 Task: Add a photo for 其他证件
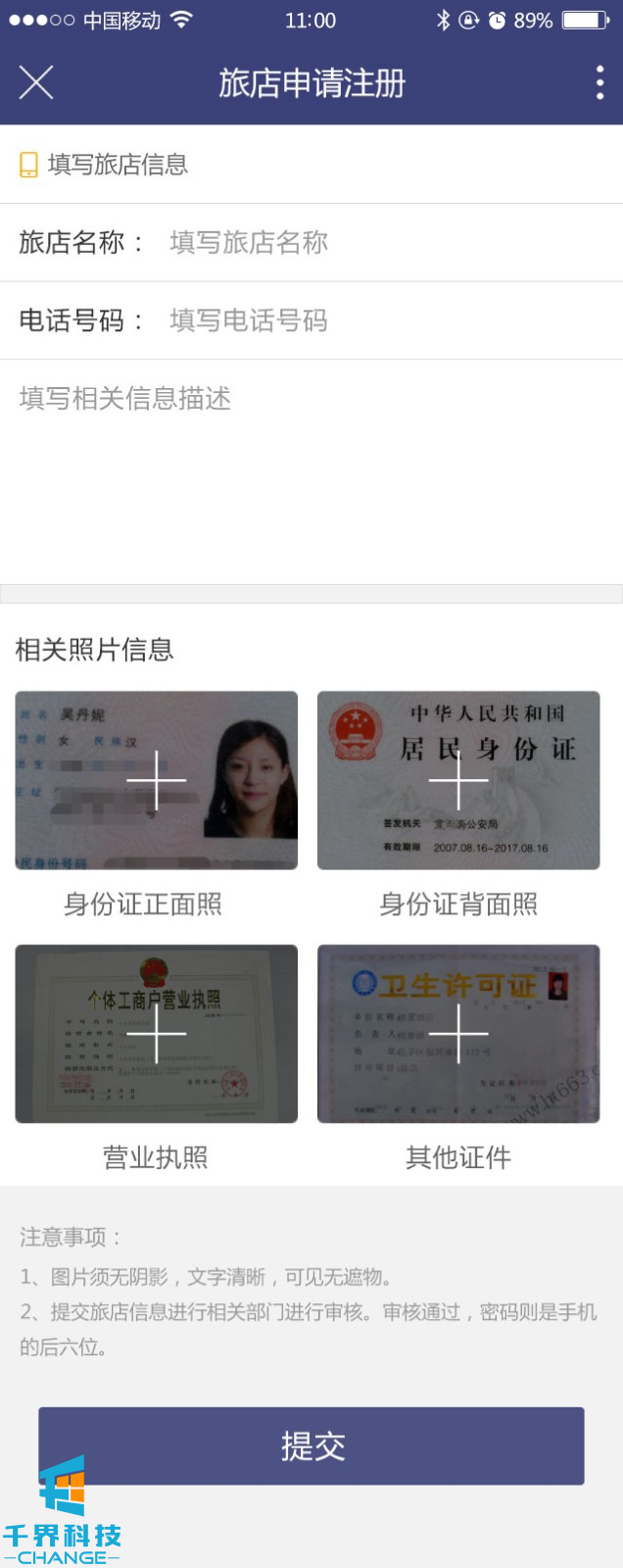click(458, 1033)
